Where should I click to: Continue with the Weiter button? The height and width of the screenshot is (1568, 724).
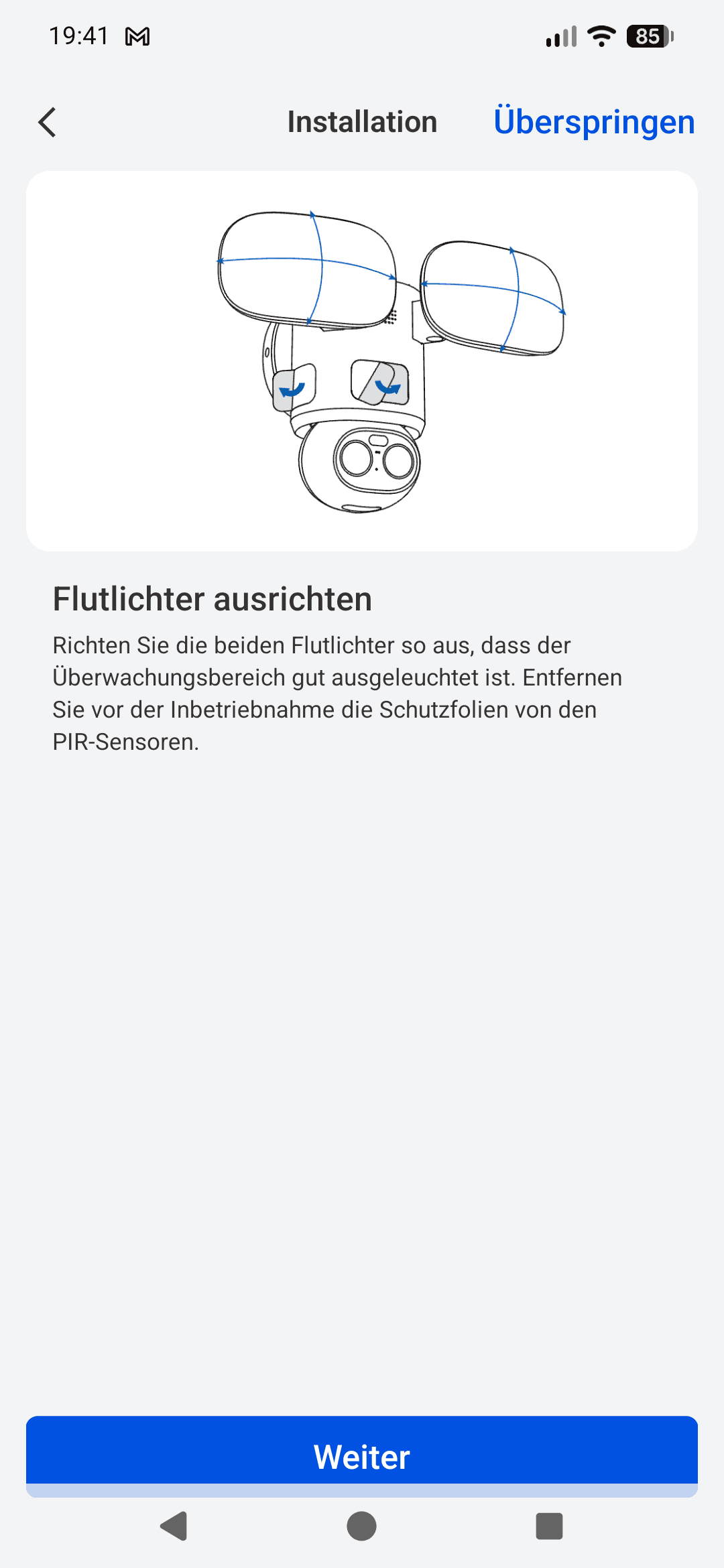pyautogui.click(x=362, y=1455)
